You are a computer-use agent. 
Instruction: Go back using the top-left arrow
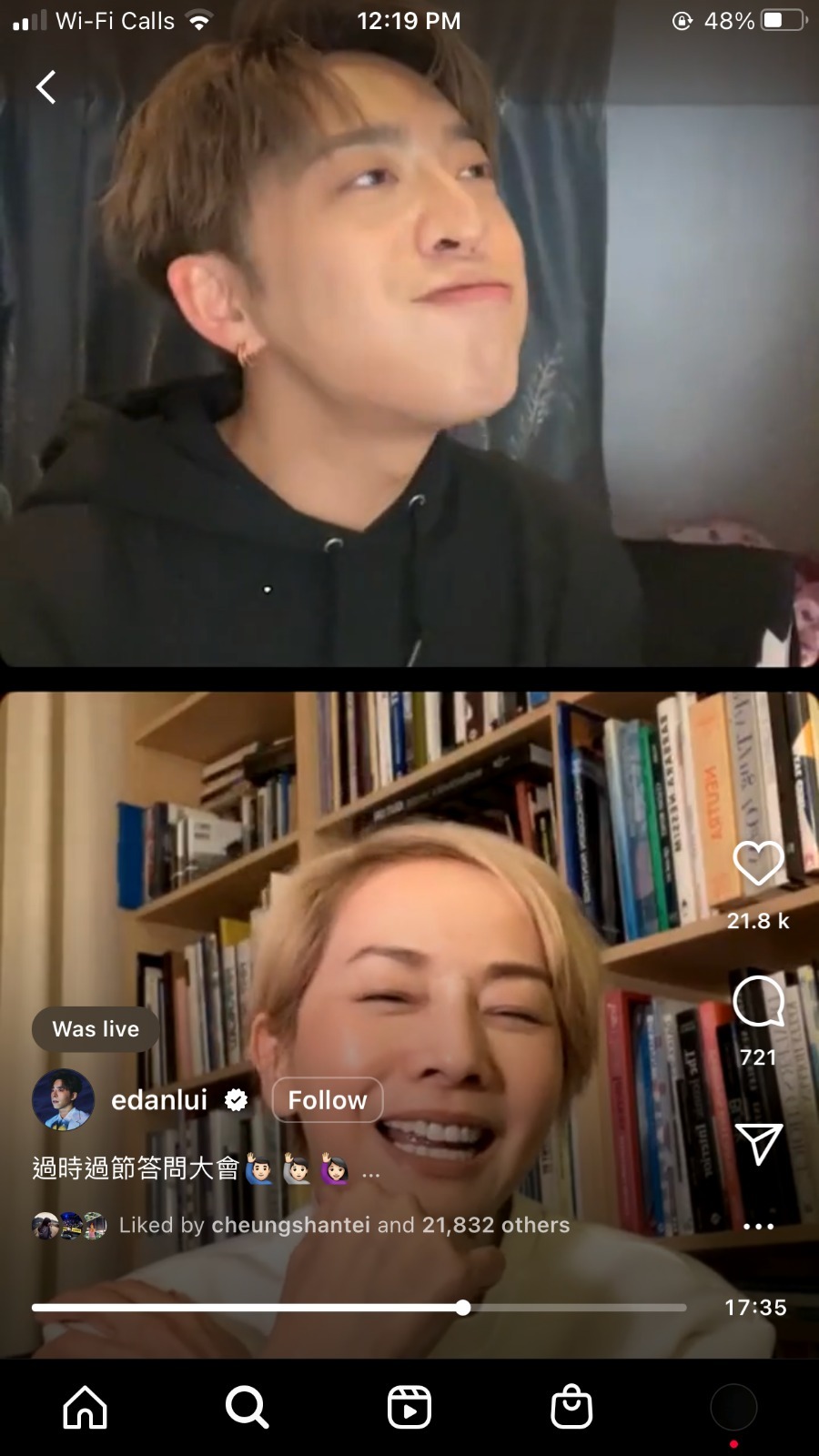(46, 87)
